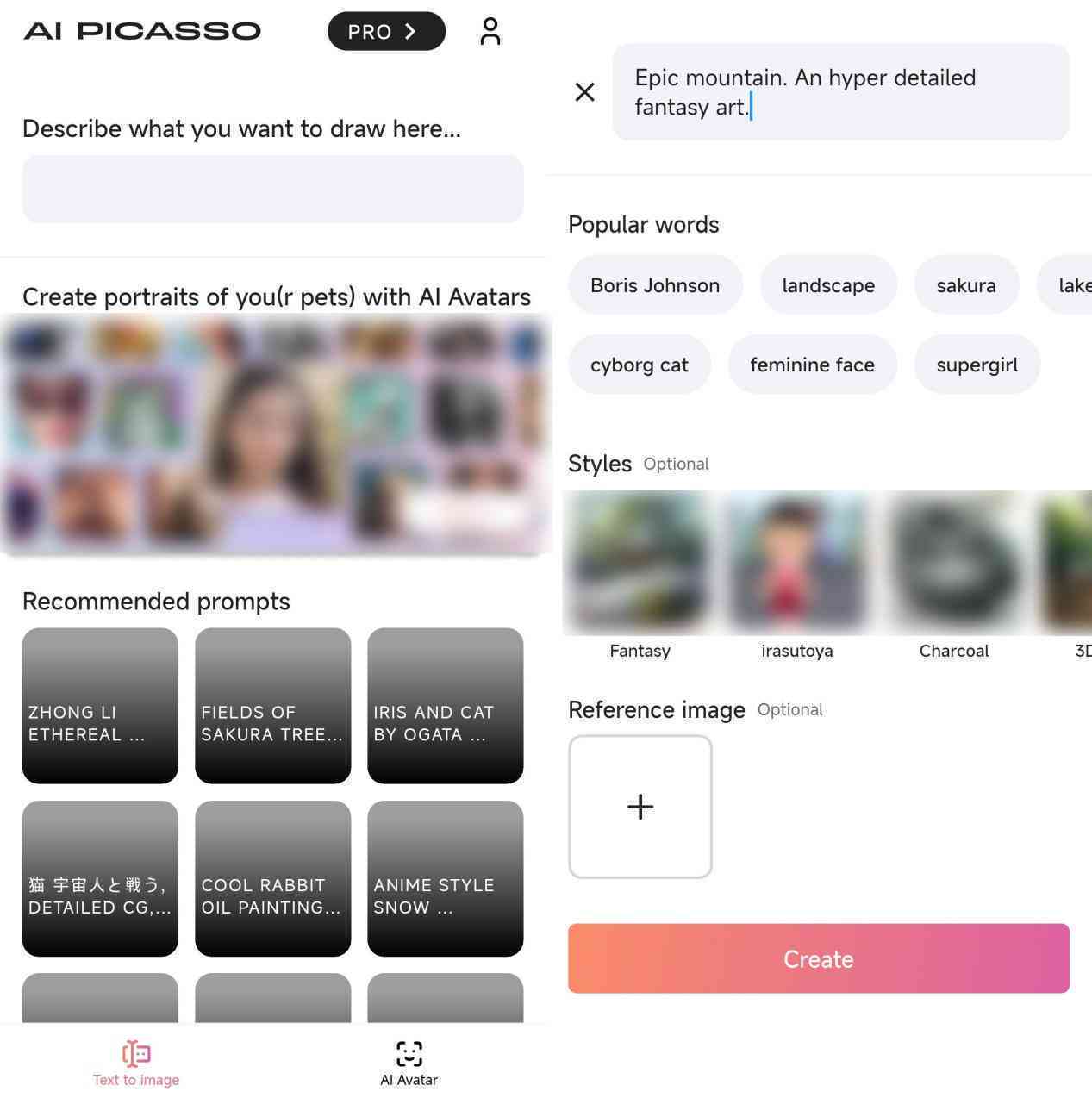
Task: Select the Charcoal style
Action: (x=953, y=573)
